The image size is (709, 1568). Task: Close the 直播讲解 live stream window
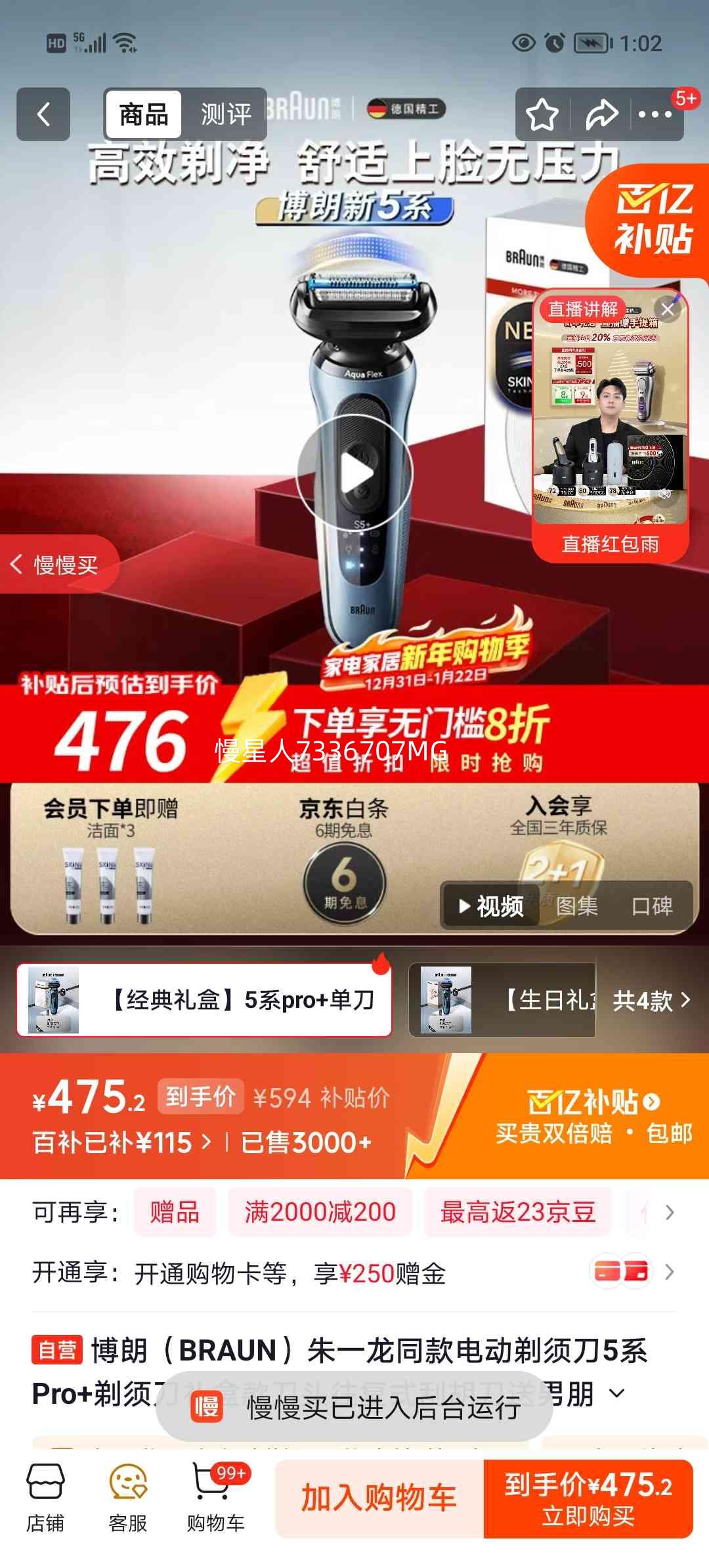tap(668, 309)
